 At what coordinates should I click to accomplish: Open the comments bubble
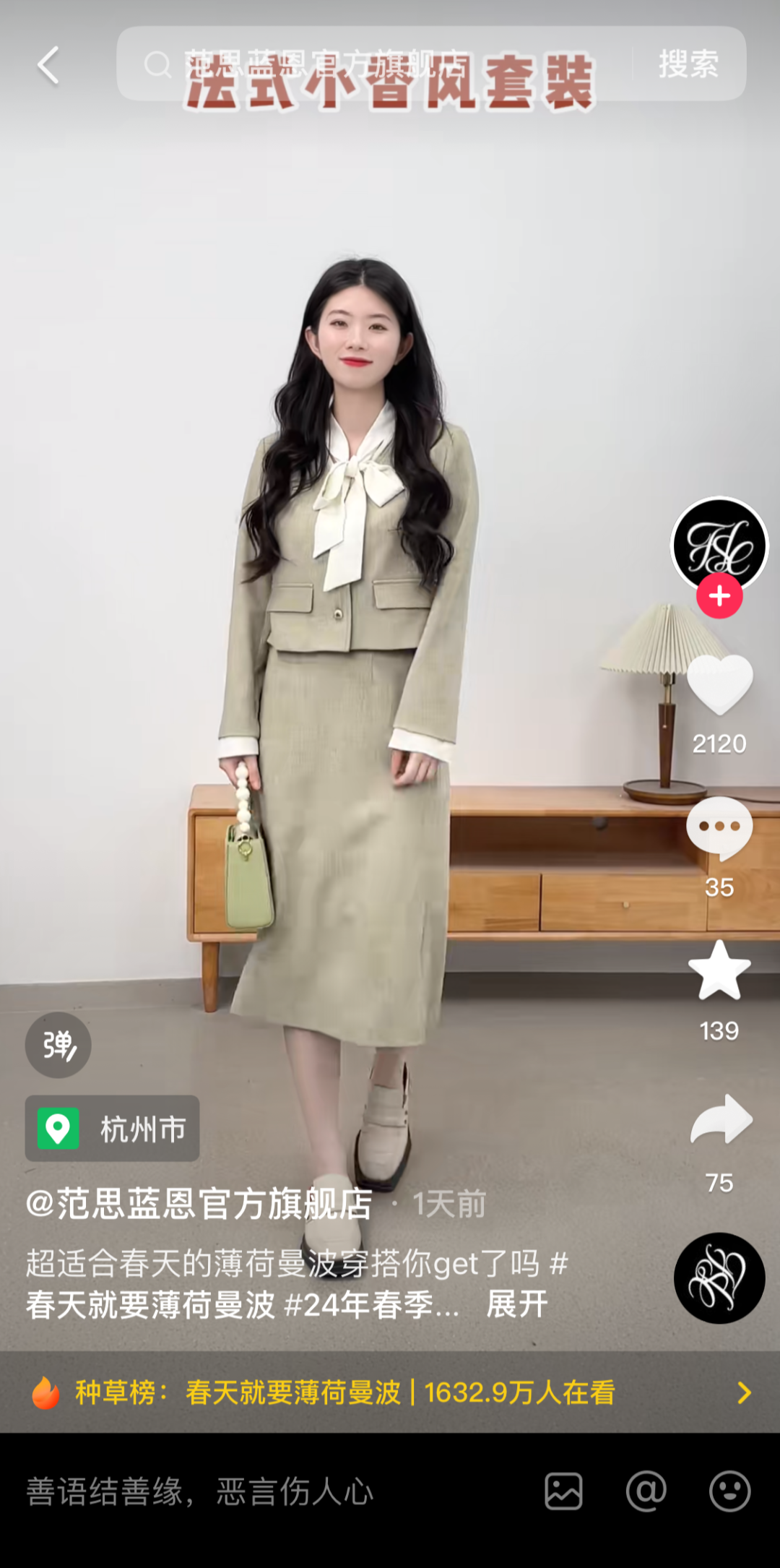719,828
